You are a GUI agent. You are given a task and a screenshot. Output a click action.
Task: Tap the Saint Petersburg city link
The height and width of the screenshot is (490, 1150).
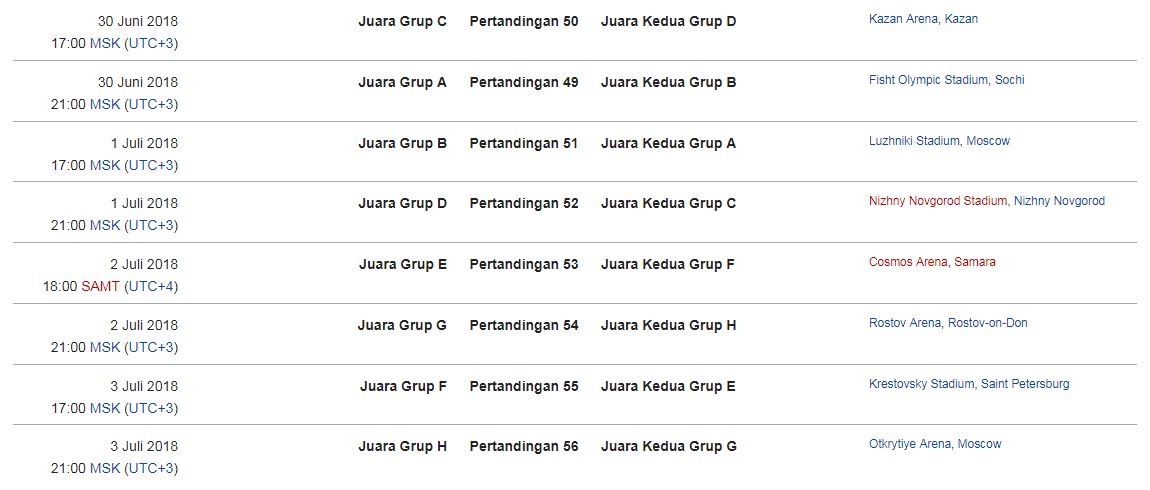point(1025,384)
